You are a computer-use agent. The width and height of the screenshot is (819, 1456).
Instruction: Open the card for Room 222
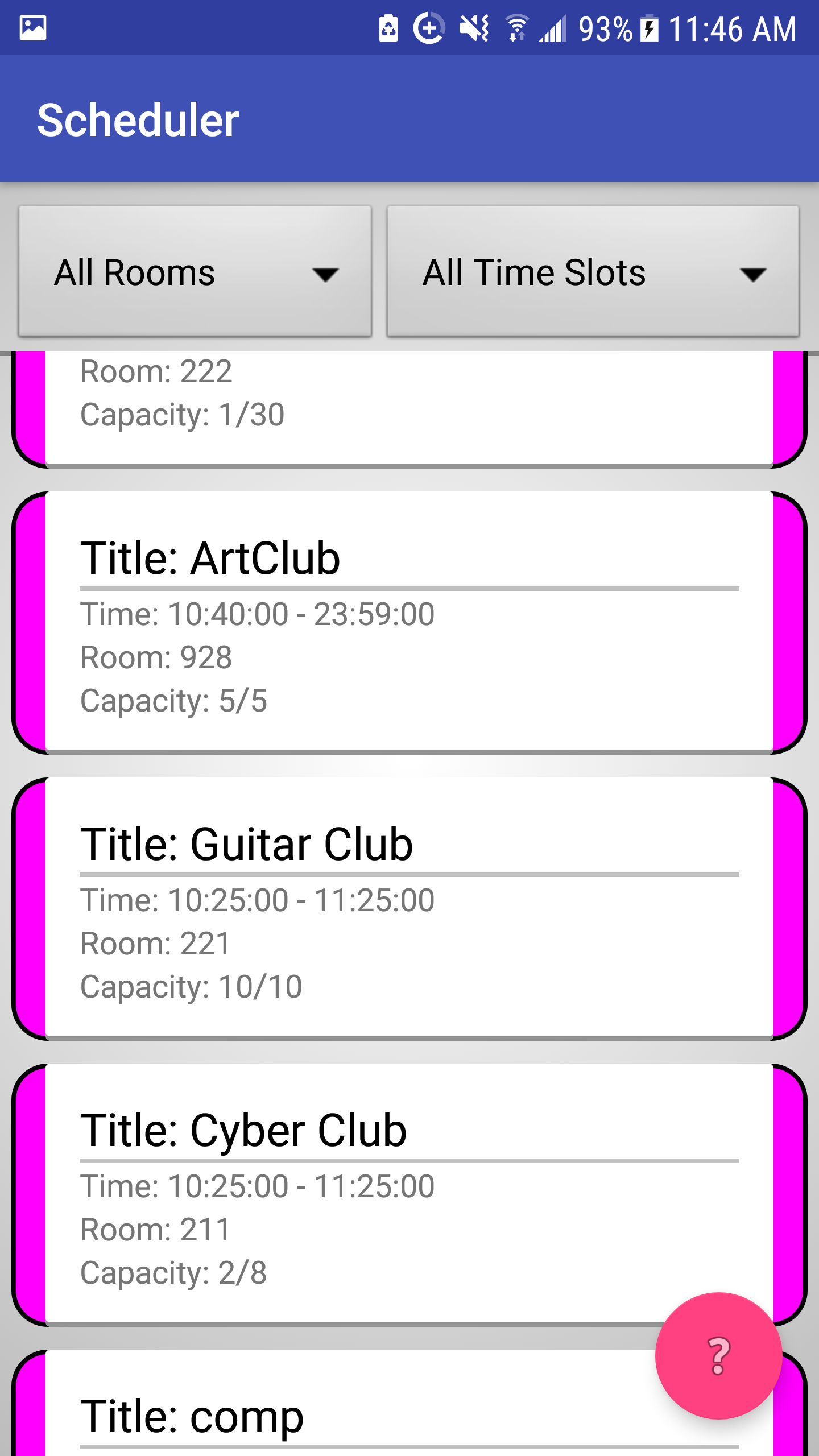click(409, 409)
